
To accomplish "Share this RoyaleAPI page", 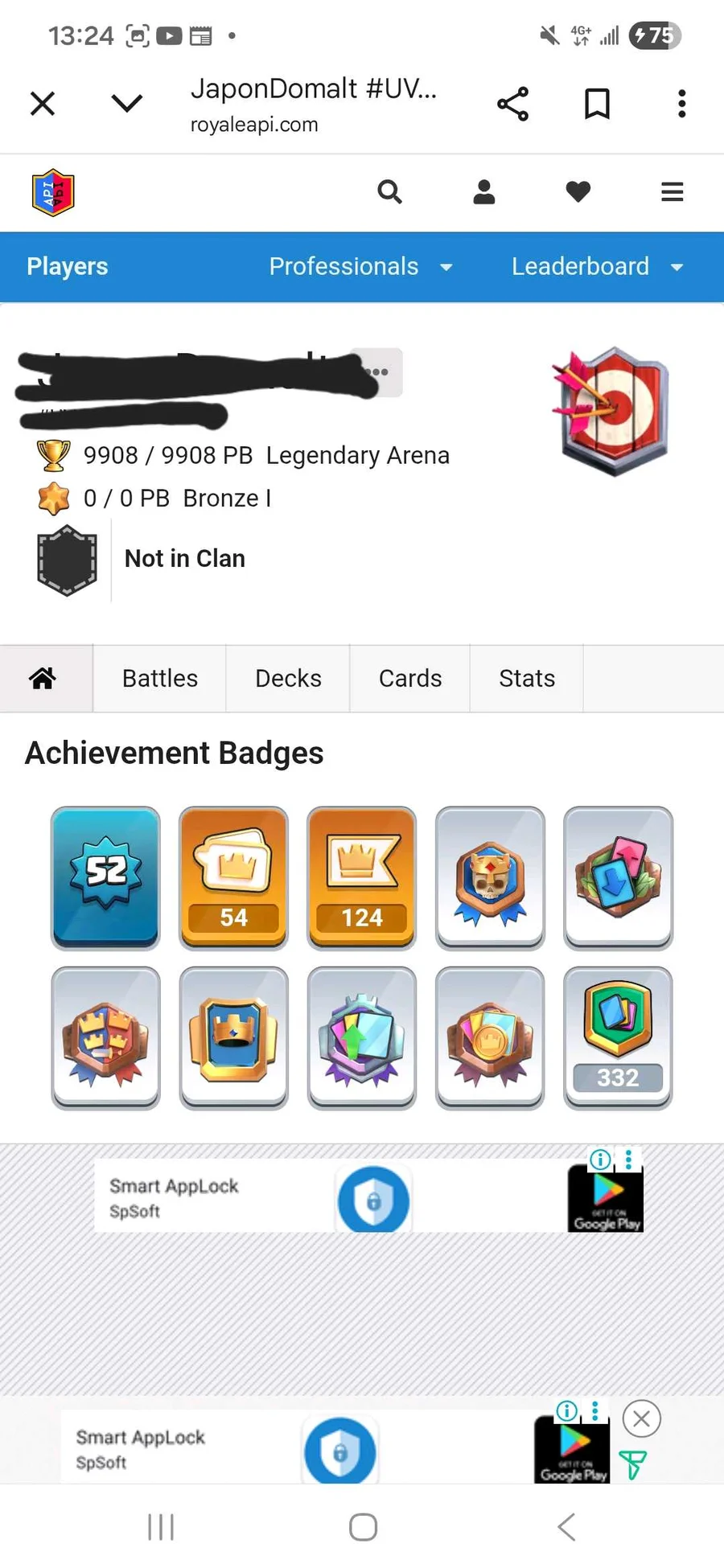I will click(512, 104).
